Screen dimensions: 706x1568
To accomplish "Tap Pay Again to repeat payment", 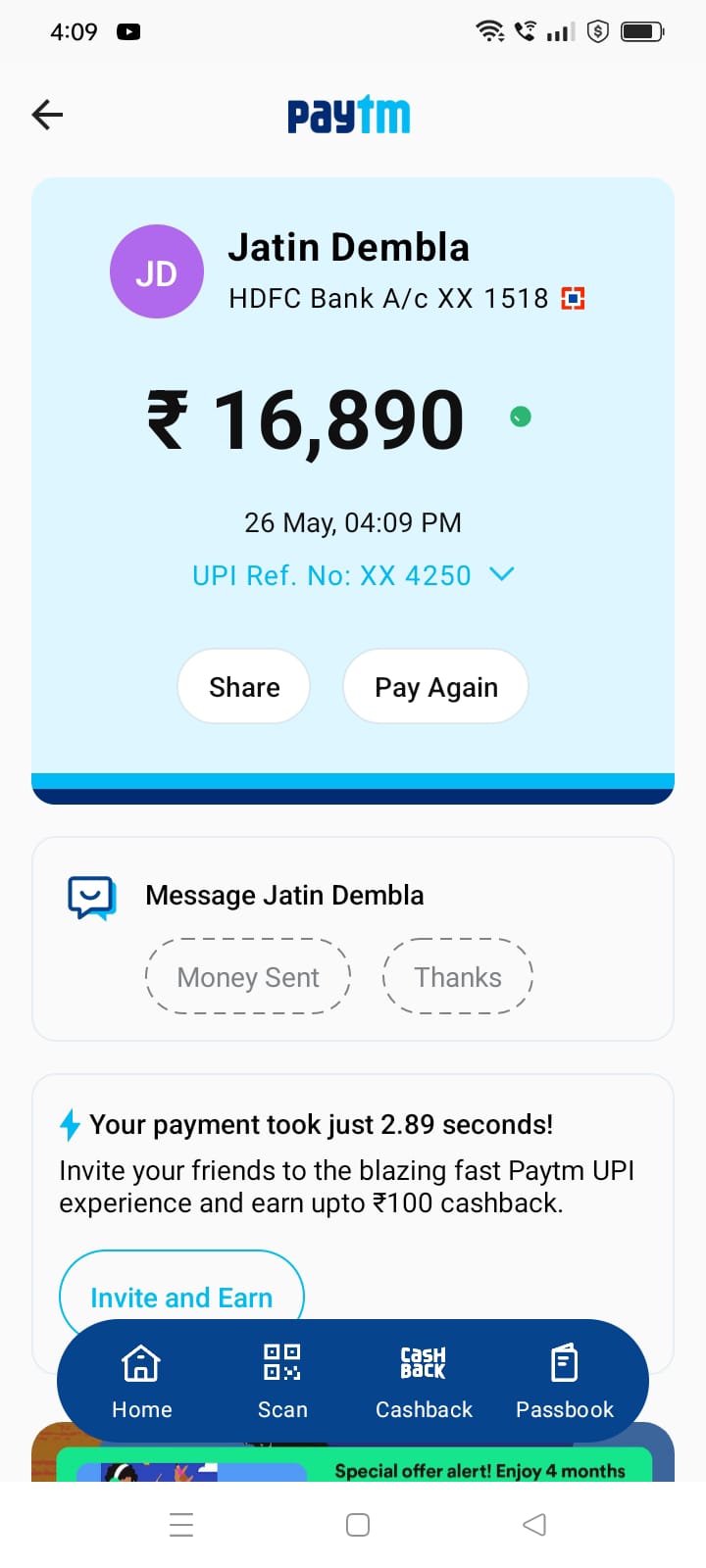I will [x=435, y=687].
